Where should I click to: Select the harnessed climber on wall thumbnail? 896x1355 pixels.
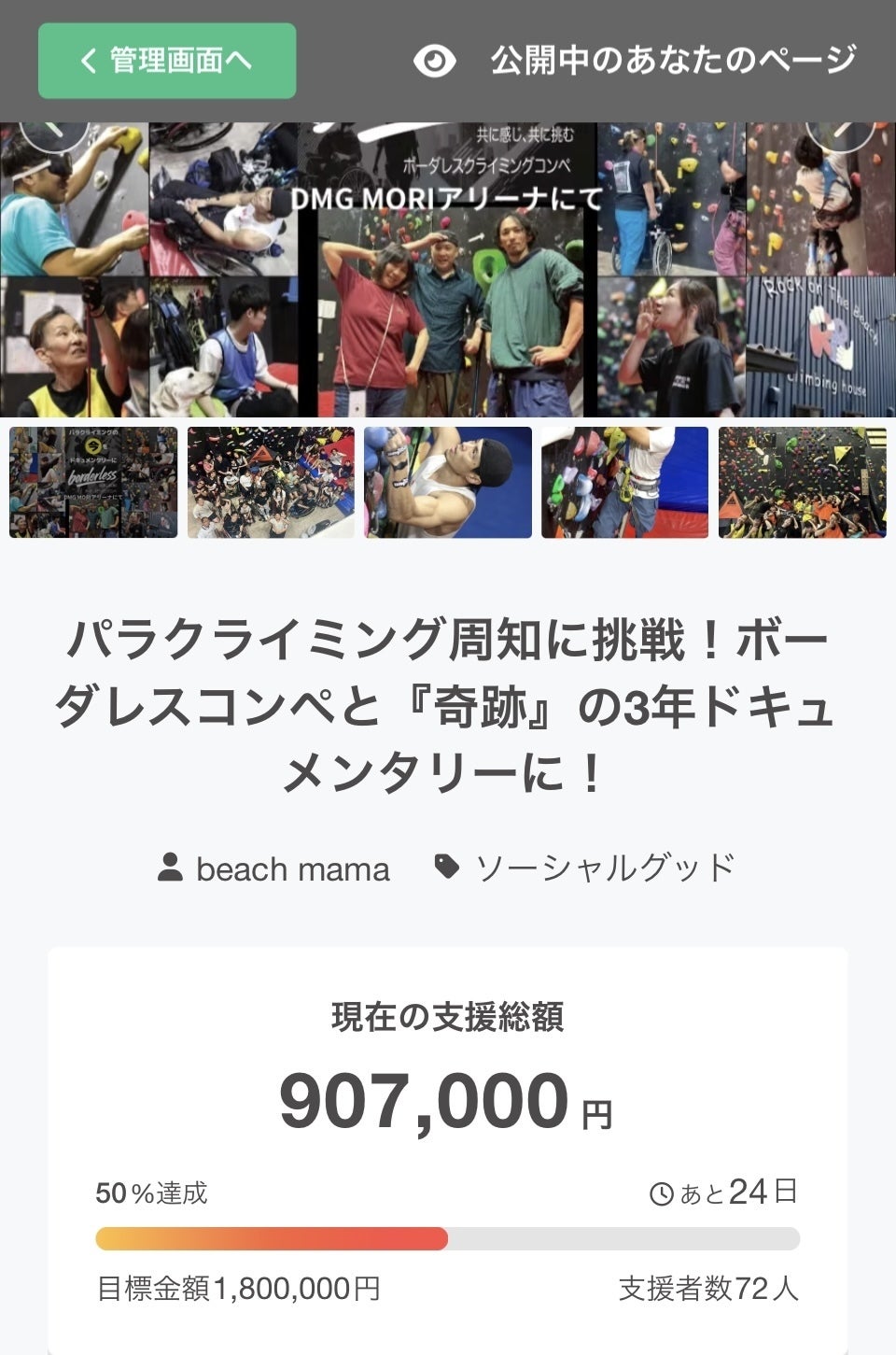tap(624, 483)
